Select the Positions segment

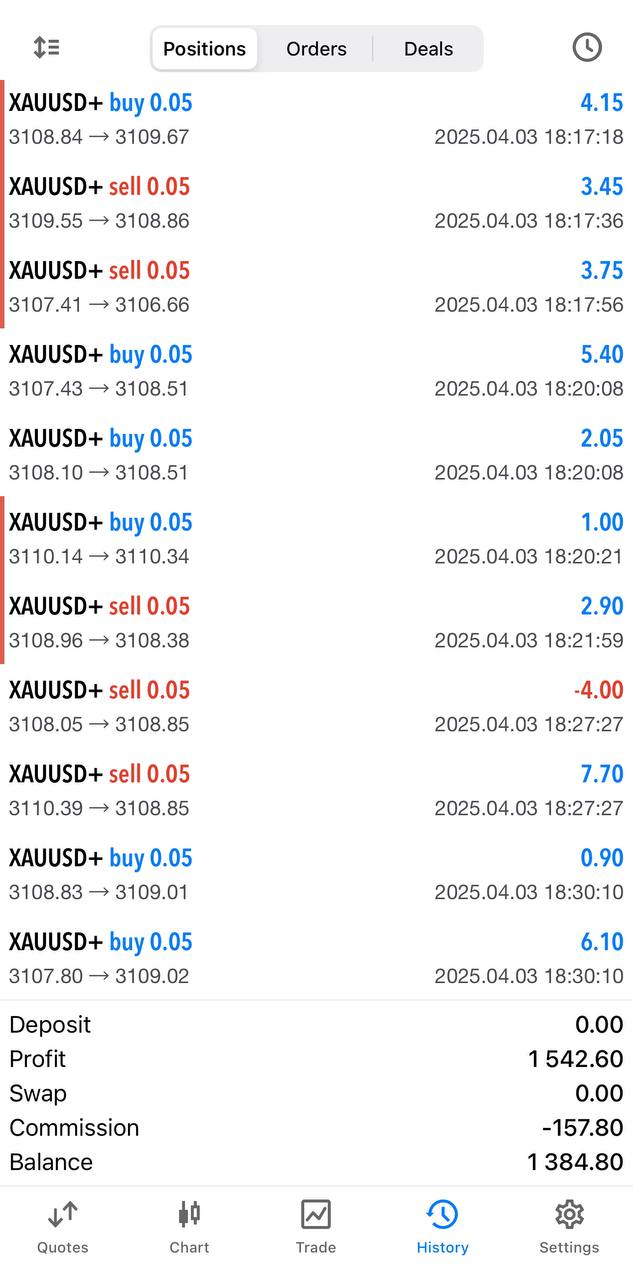point(204,49)
